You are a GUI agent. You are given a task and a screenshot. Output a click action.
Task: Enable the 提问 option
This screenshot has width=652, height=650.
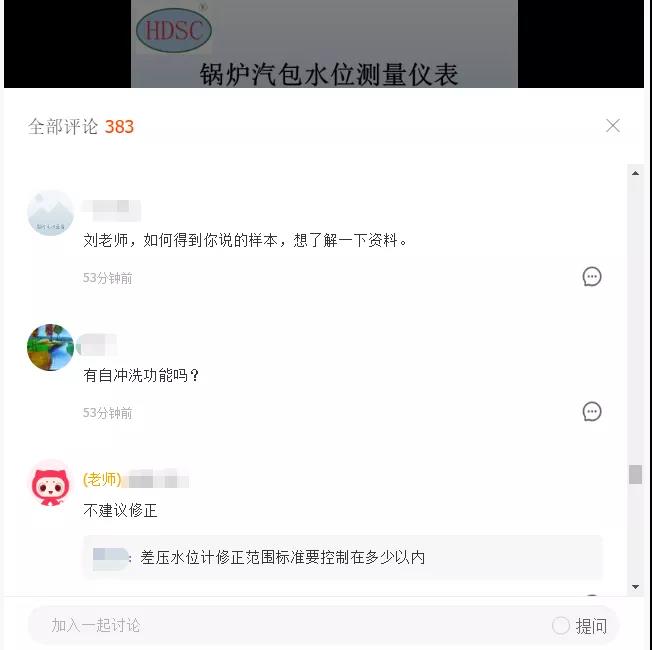(x=561, y=626)
